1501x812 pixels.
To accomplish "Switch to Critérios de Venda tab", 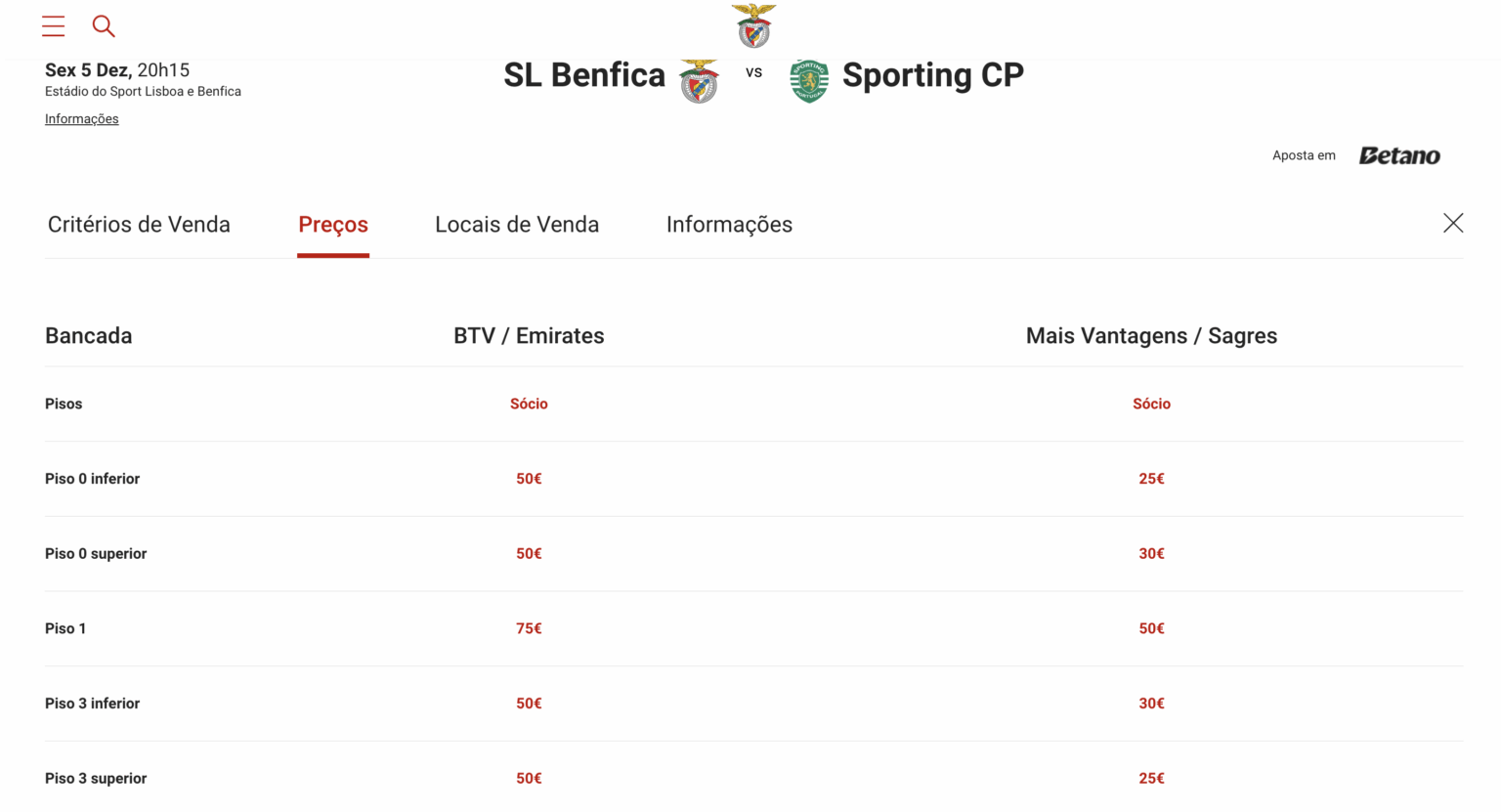I will click(x=139, y=225).
